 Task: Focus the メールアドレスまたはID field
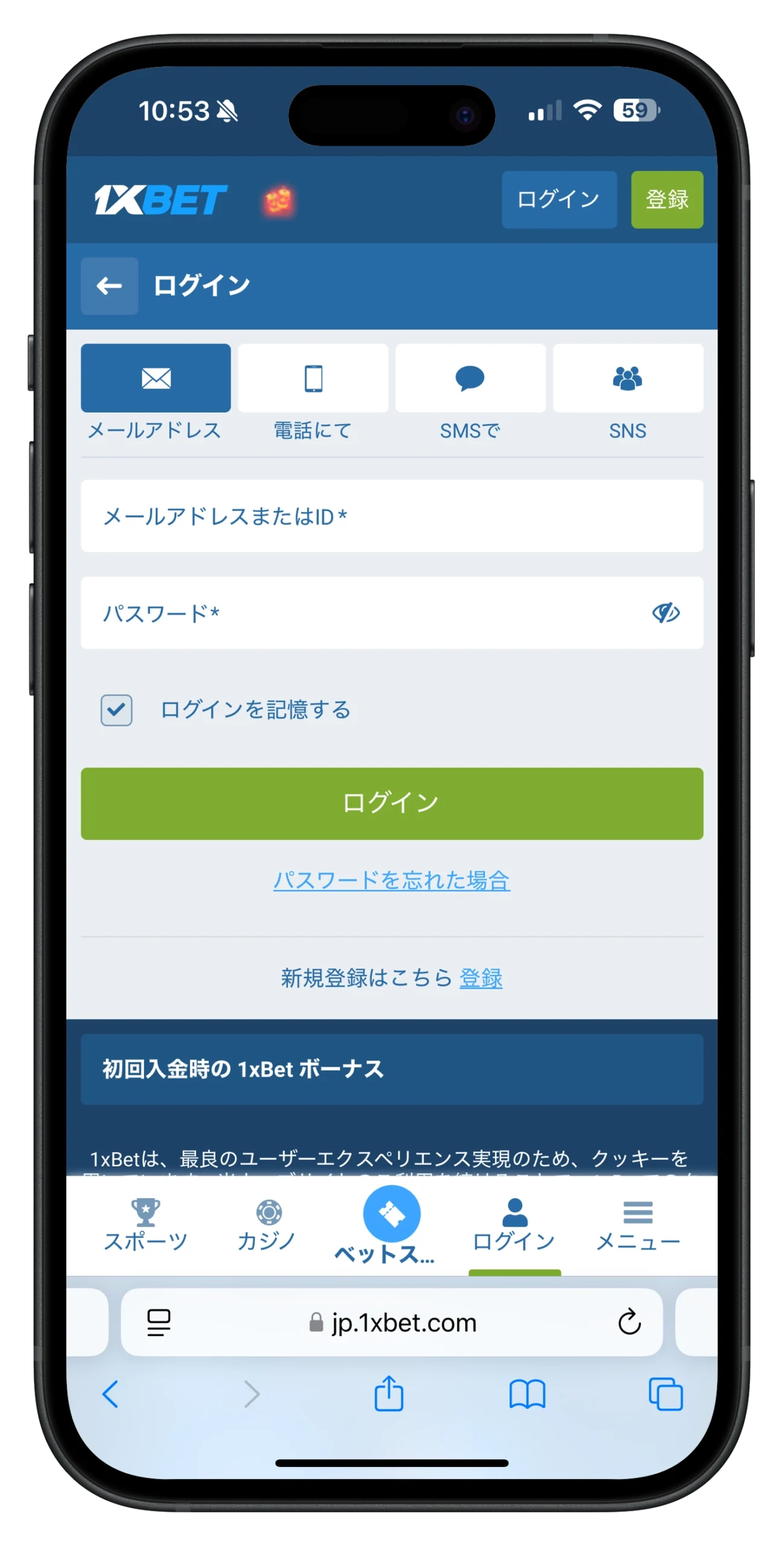click(x=392, y=516)
